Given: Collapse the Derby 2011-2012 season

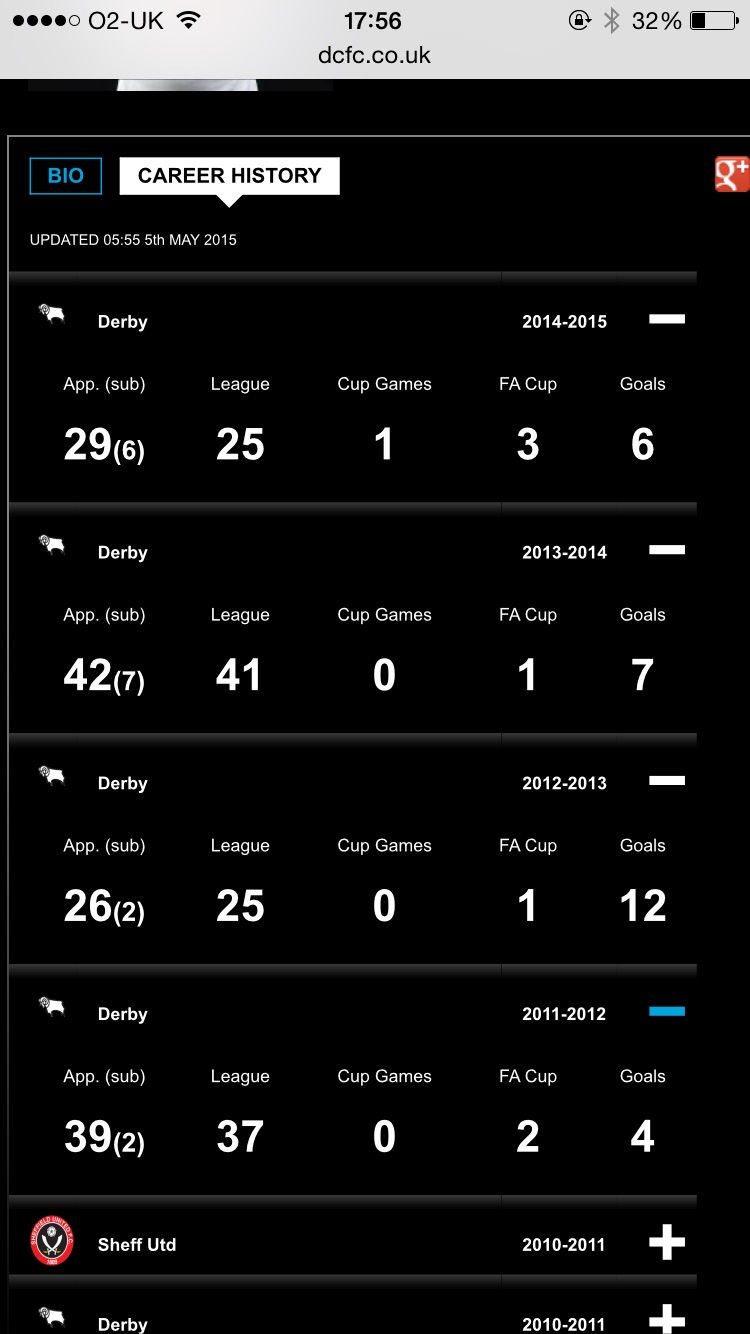Looking at the screenshot, I should (x=667, y=1012).
